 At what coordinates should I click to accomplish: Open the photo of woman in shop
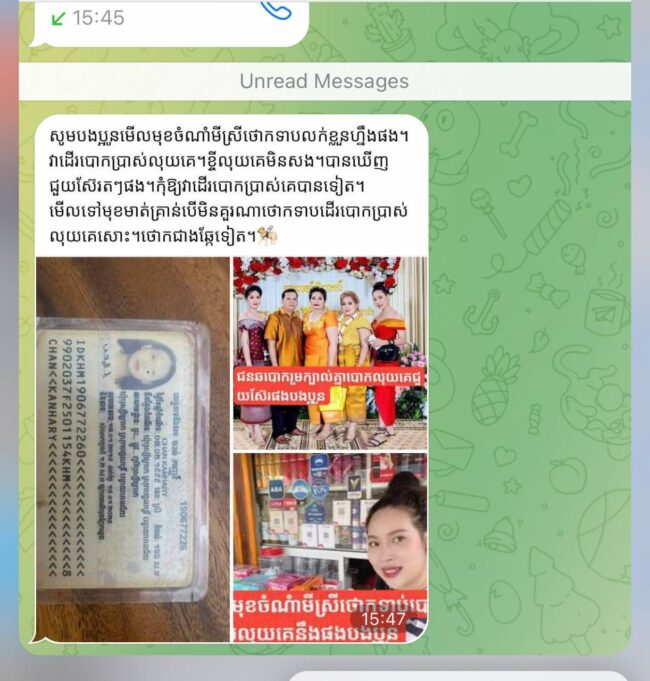tap(329, 545)
